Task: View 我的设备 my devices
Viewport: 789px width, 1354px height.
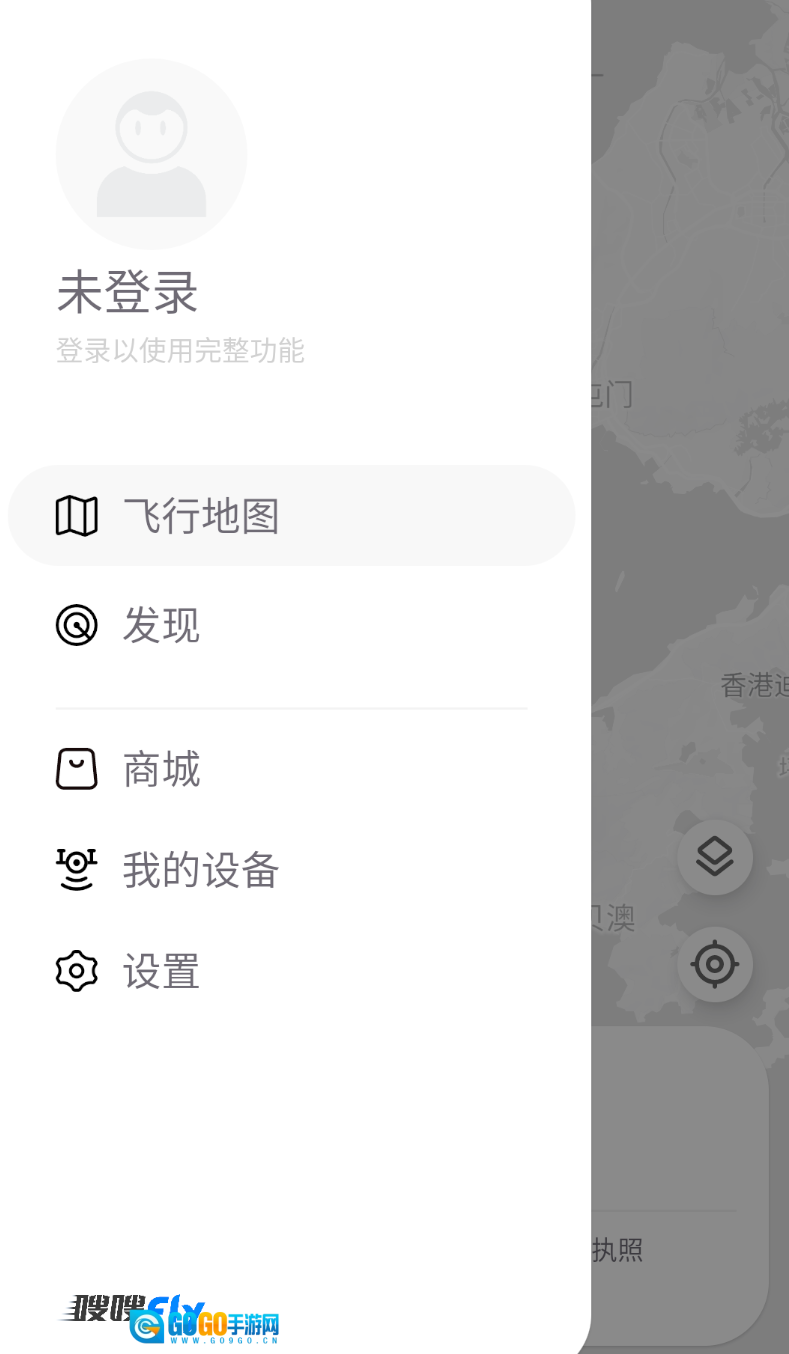Action: click(x=198, y=871)
